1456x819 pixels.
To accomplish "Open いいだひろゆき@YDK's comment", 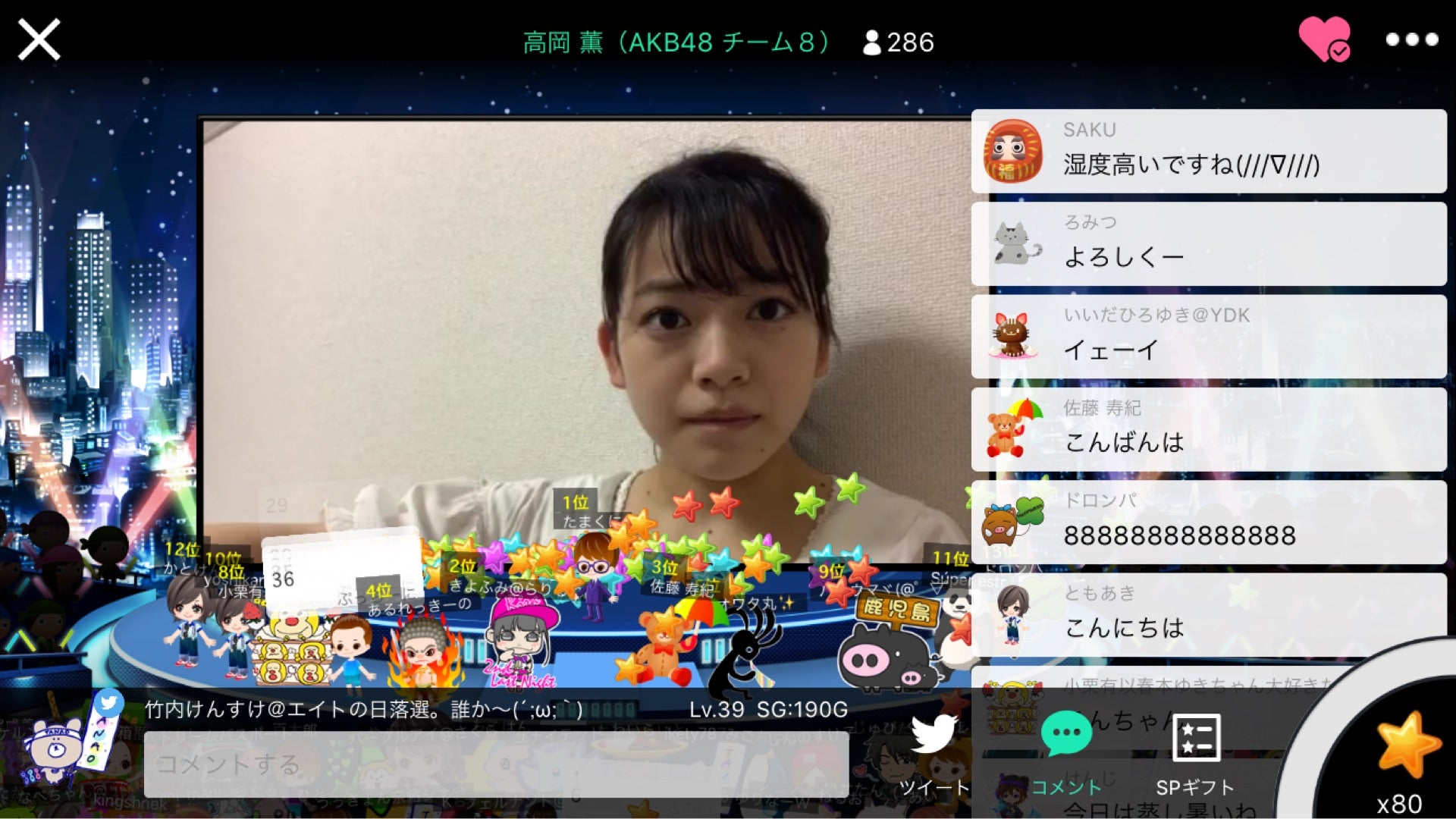I will (x=1209, y=337).
